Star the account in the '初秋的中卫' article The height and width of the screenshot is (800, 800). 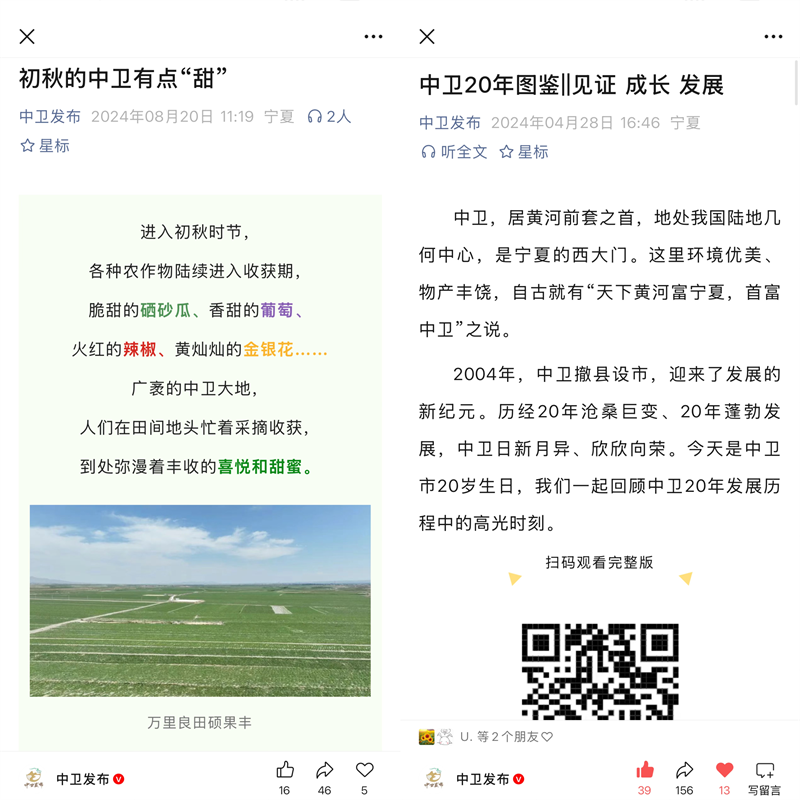45,145
